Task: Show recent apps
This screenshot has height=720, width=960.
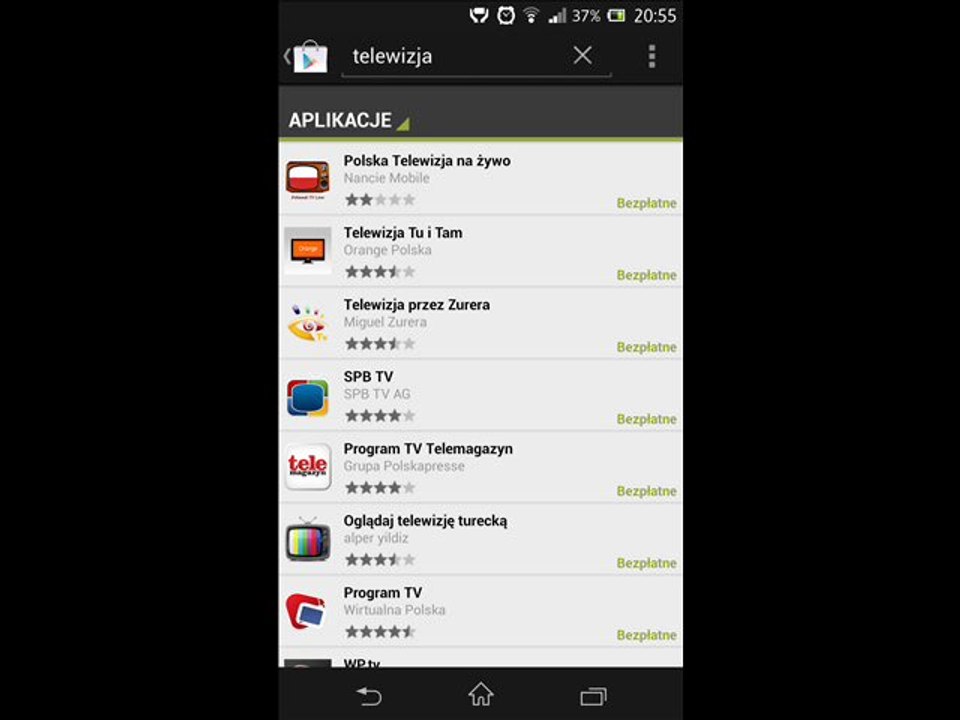Action: pyautogui.click(x=593, y=695)
